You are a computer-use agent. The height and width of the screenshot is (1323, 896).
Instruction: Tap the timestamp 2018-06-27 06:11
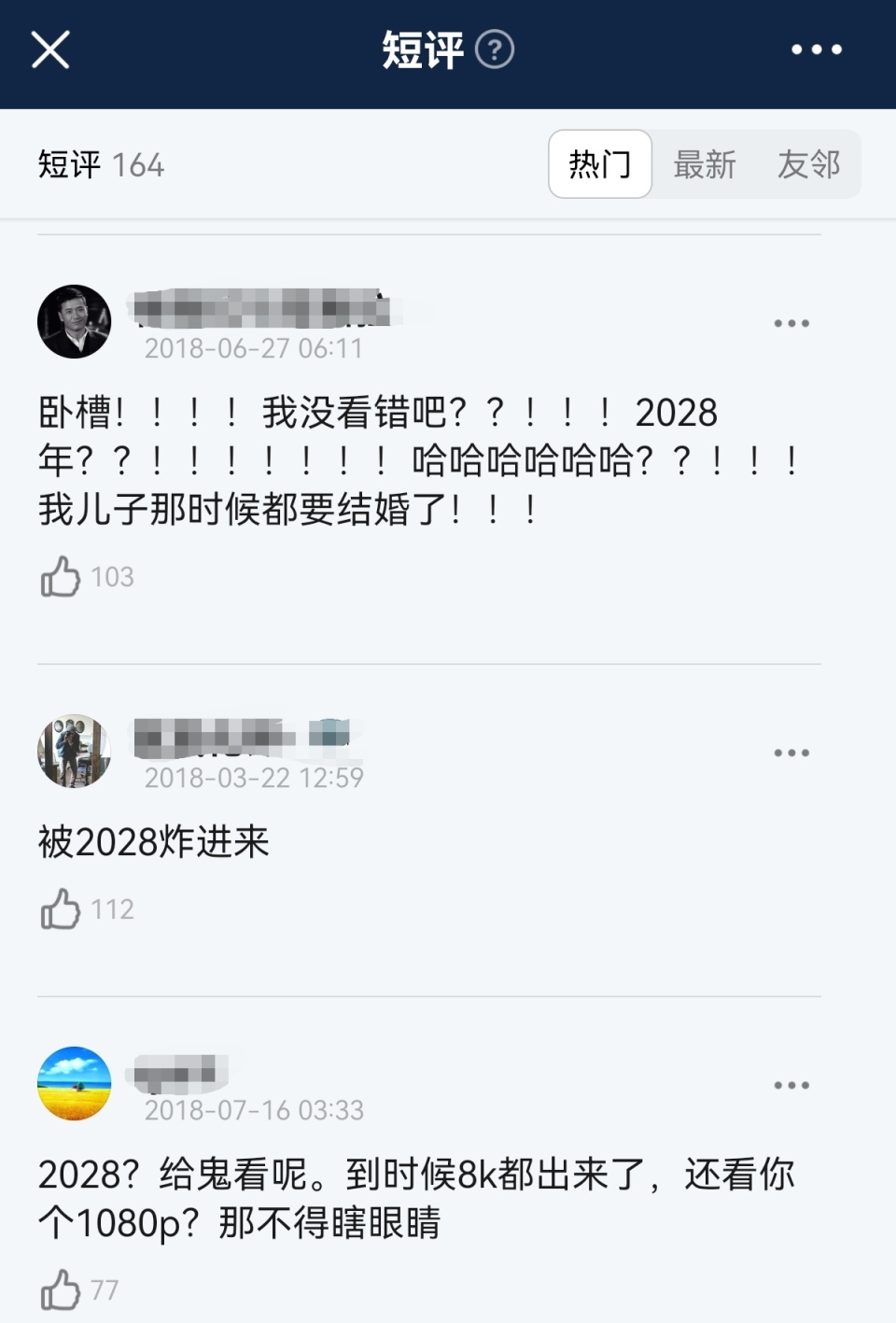pos(250,349)
